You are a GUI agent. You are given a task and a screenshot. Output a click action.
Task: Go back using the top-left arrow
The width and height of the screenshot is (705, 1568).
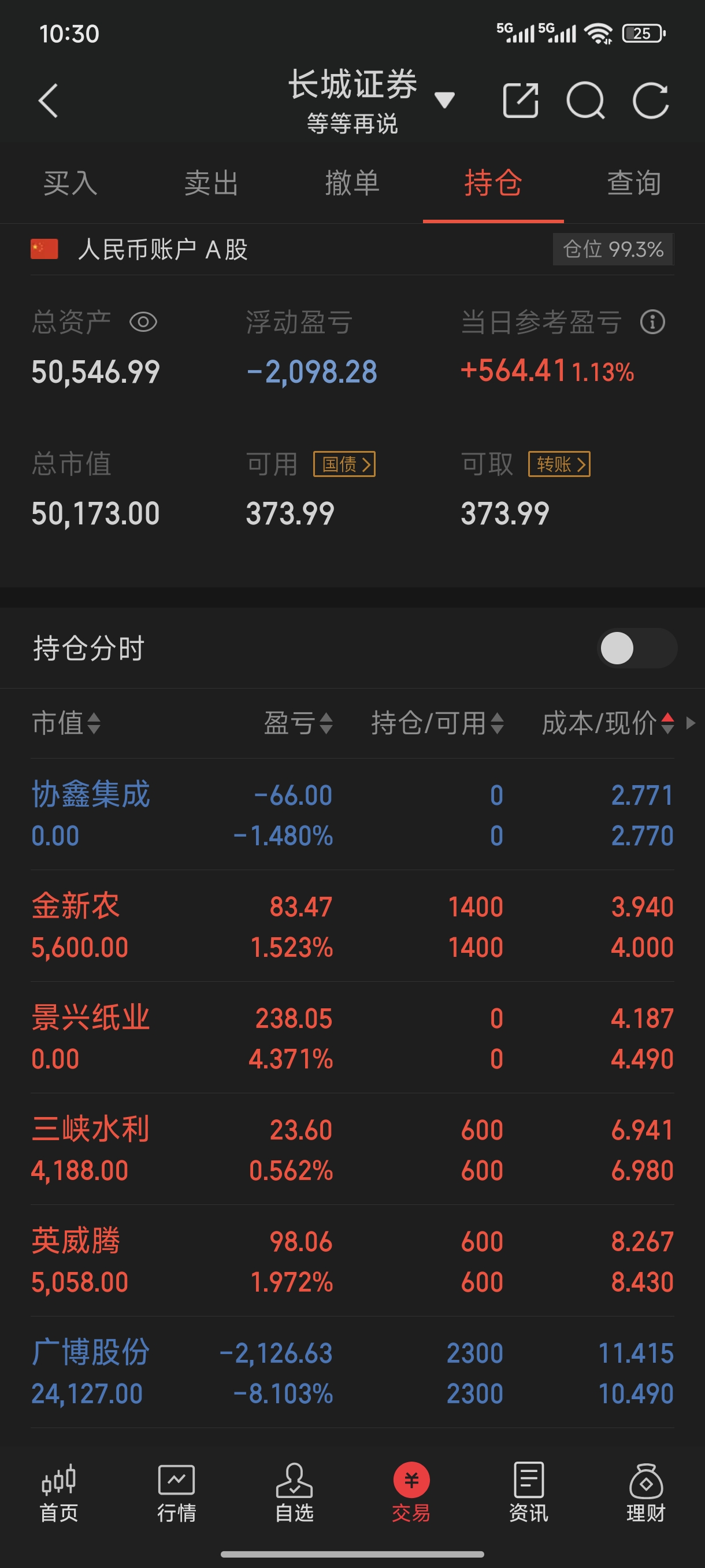(x=48, y=101)
